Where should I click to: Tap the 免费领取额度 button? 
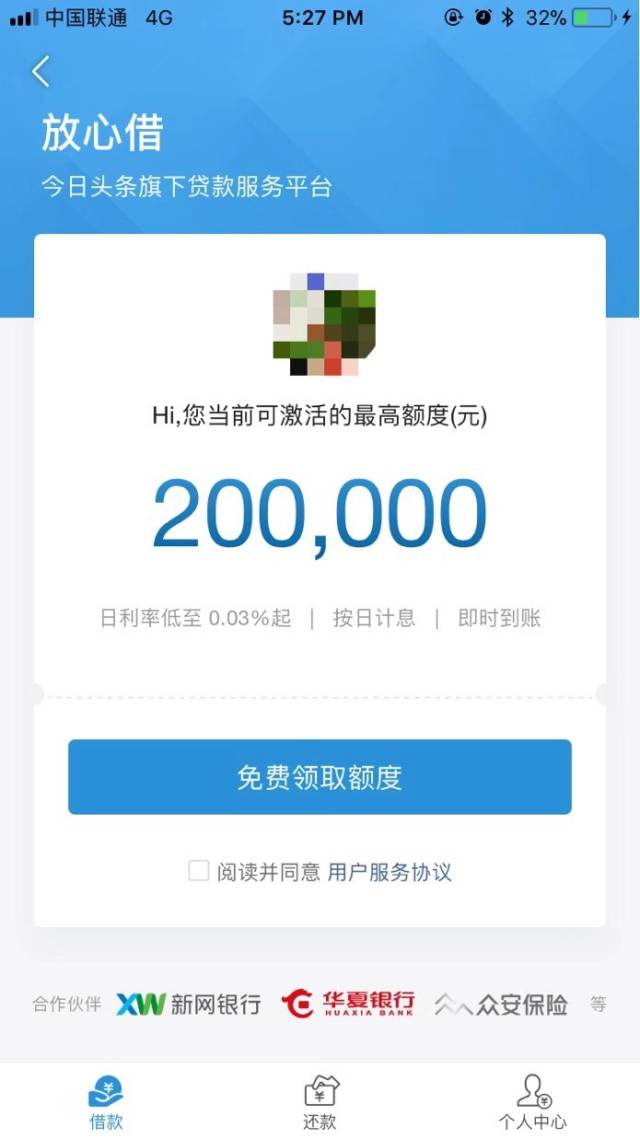pyautogui.click(x=320, y=777)
